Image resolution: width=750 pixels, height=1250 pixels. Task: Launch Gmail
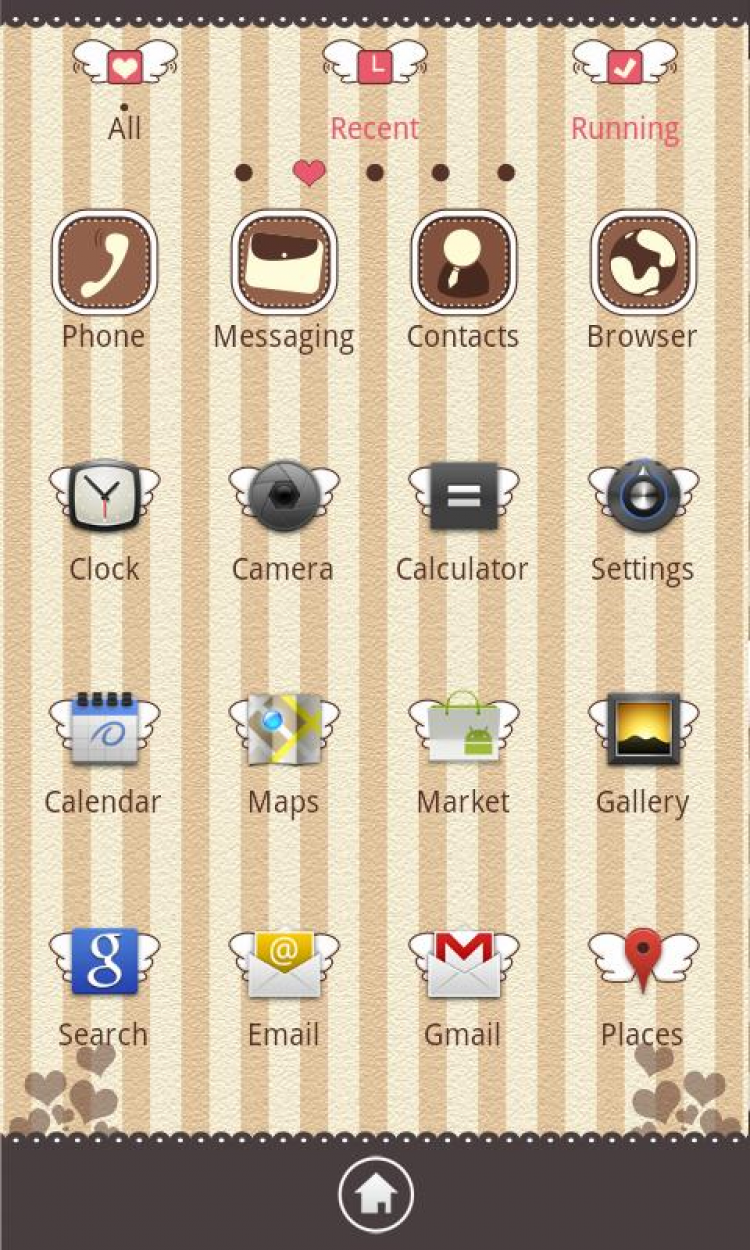(x=463, y=962)
